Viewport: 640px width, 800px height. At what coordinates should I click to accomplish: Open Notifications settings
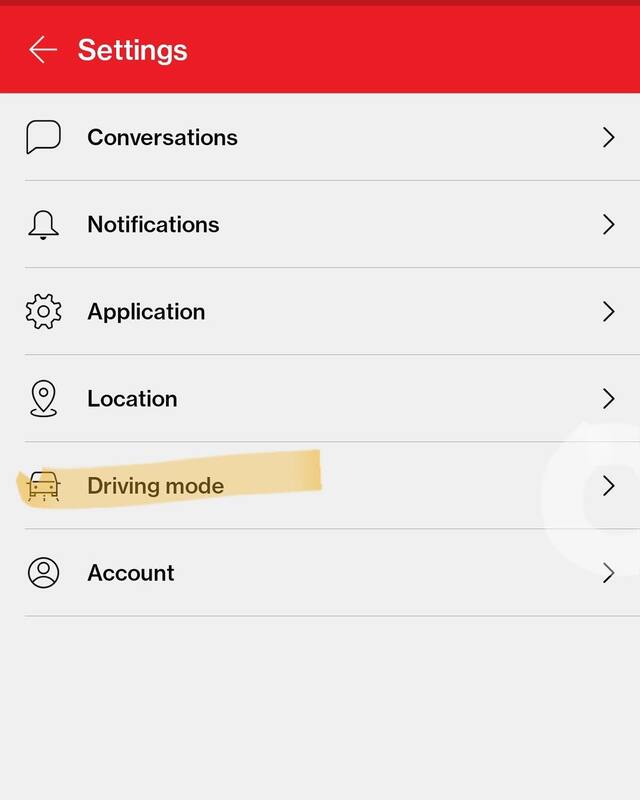(153, 225)
